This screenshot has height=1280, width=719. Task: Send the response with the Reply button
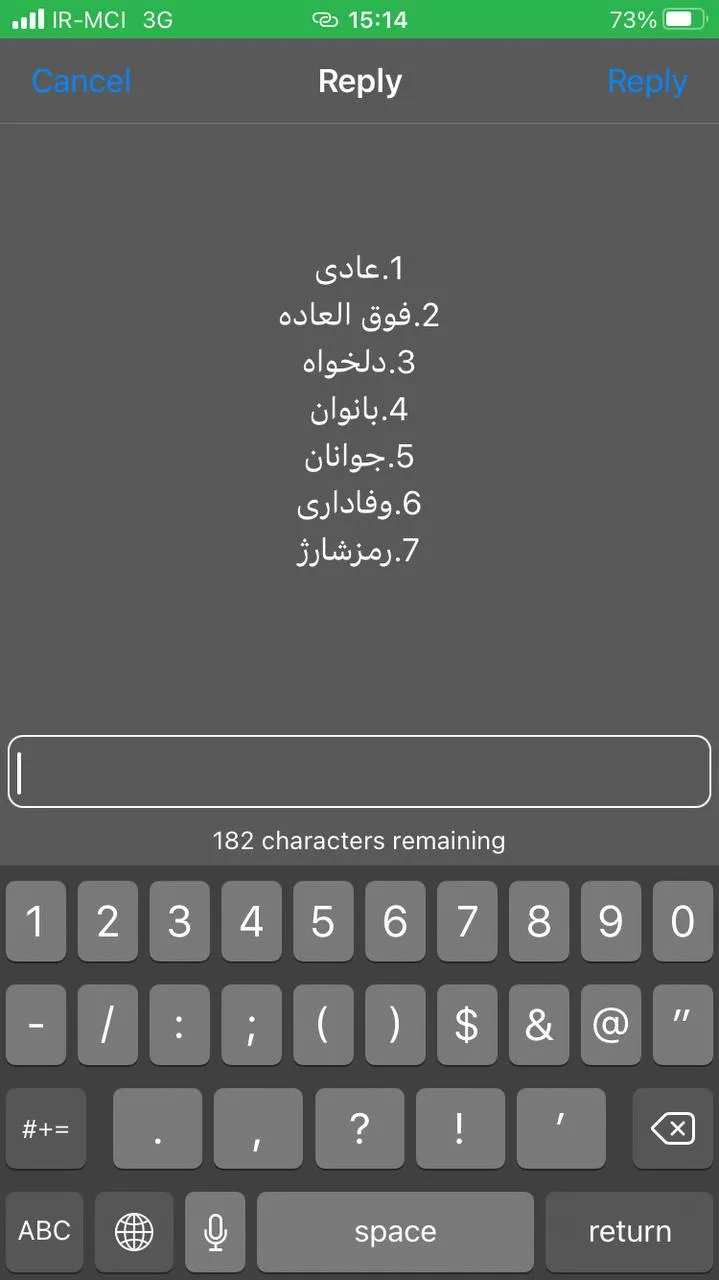[647, 81]
